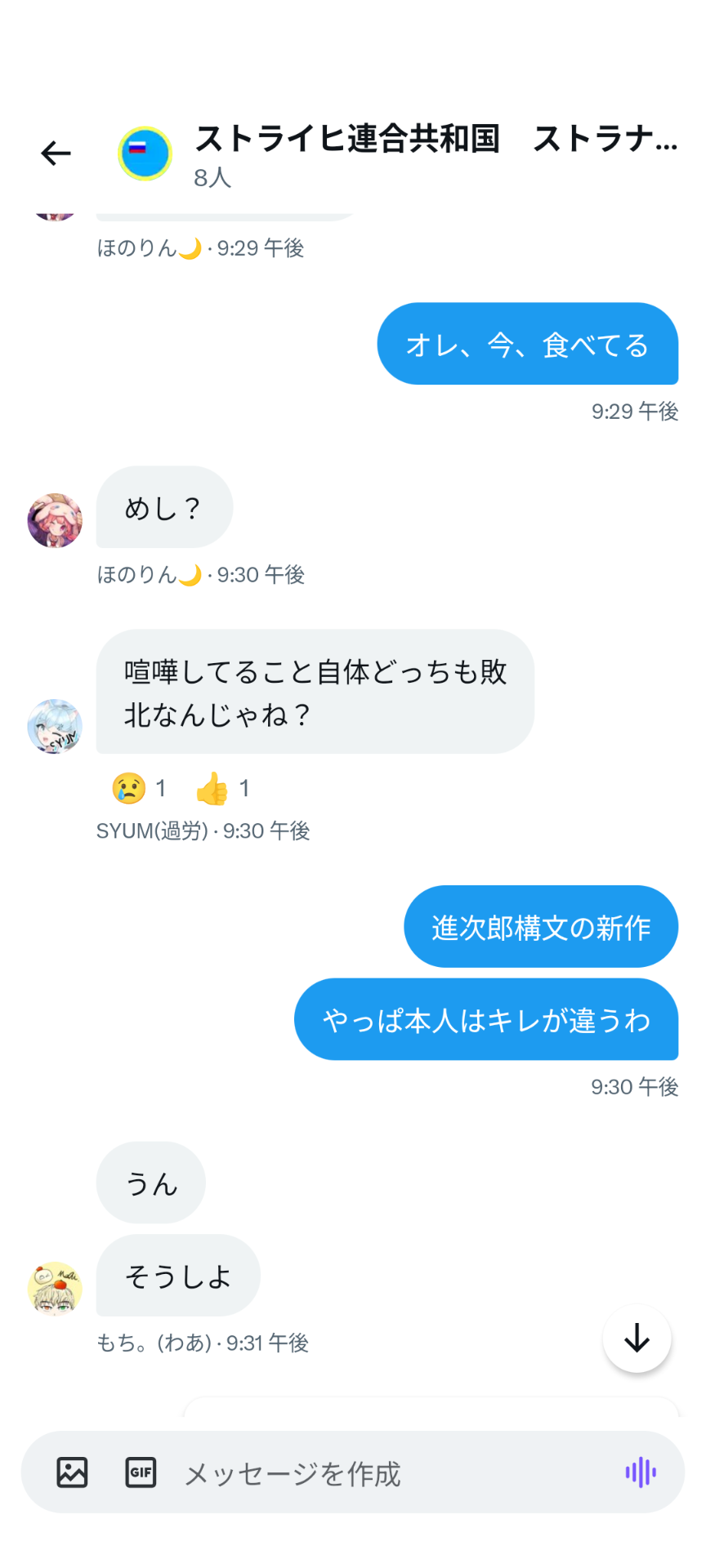Attach a photo with the image icon
Image resolution: width=706 pixels, height=1568 pixels.
point(72,1472)
